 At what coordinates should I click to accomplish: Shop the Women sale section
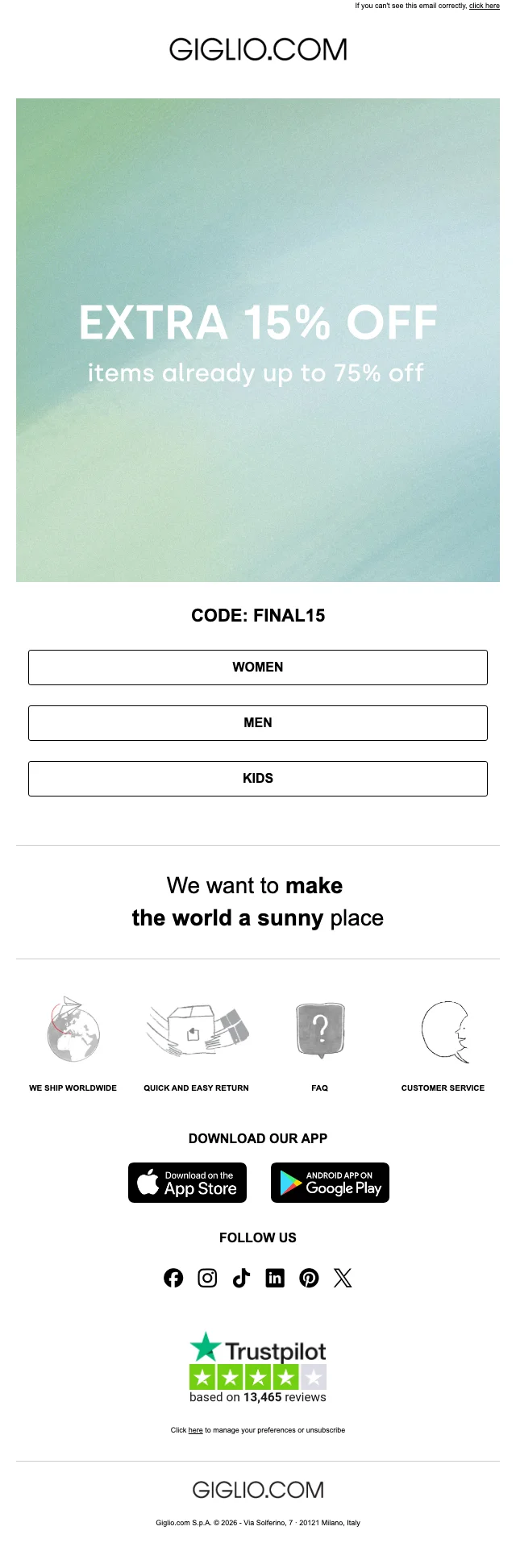[258, 668]
